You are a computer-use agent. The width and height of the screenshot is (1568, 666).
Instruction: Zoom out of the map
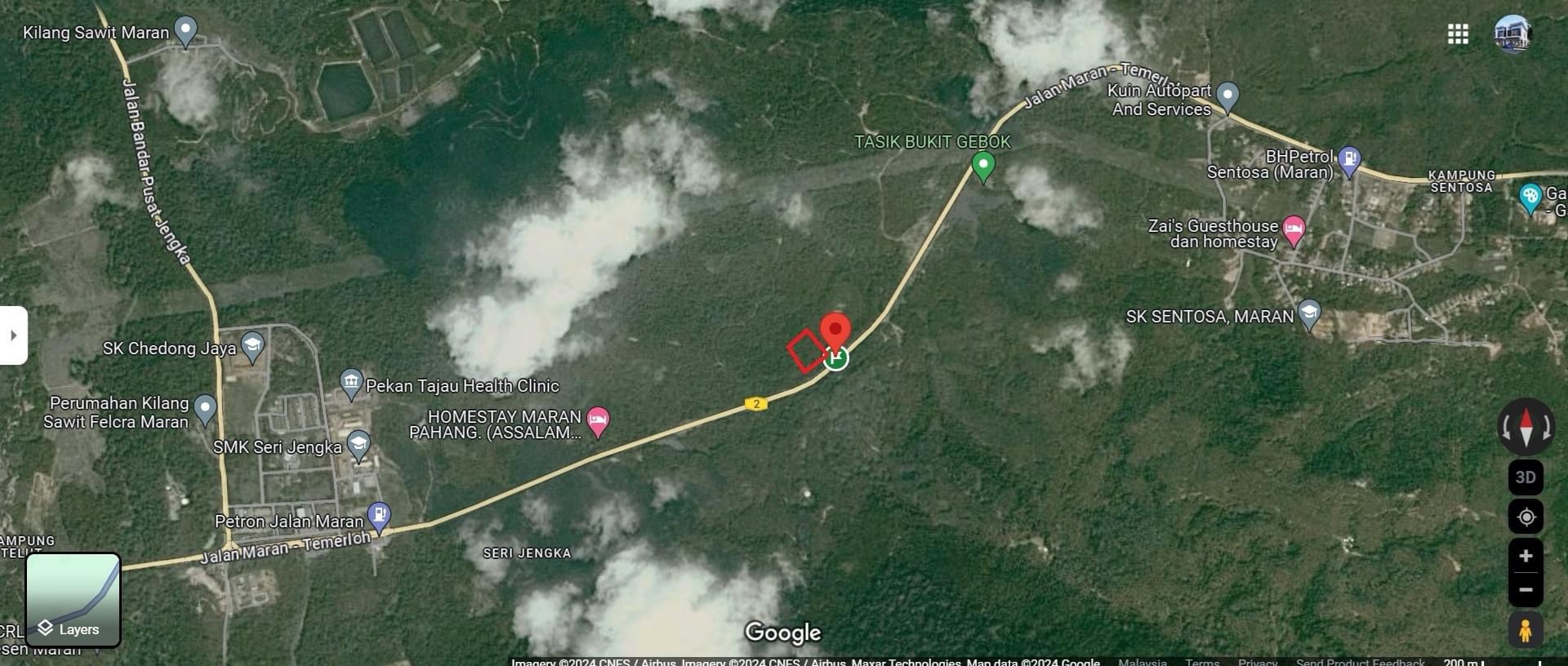(x=1525, y=590)
